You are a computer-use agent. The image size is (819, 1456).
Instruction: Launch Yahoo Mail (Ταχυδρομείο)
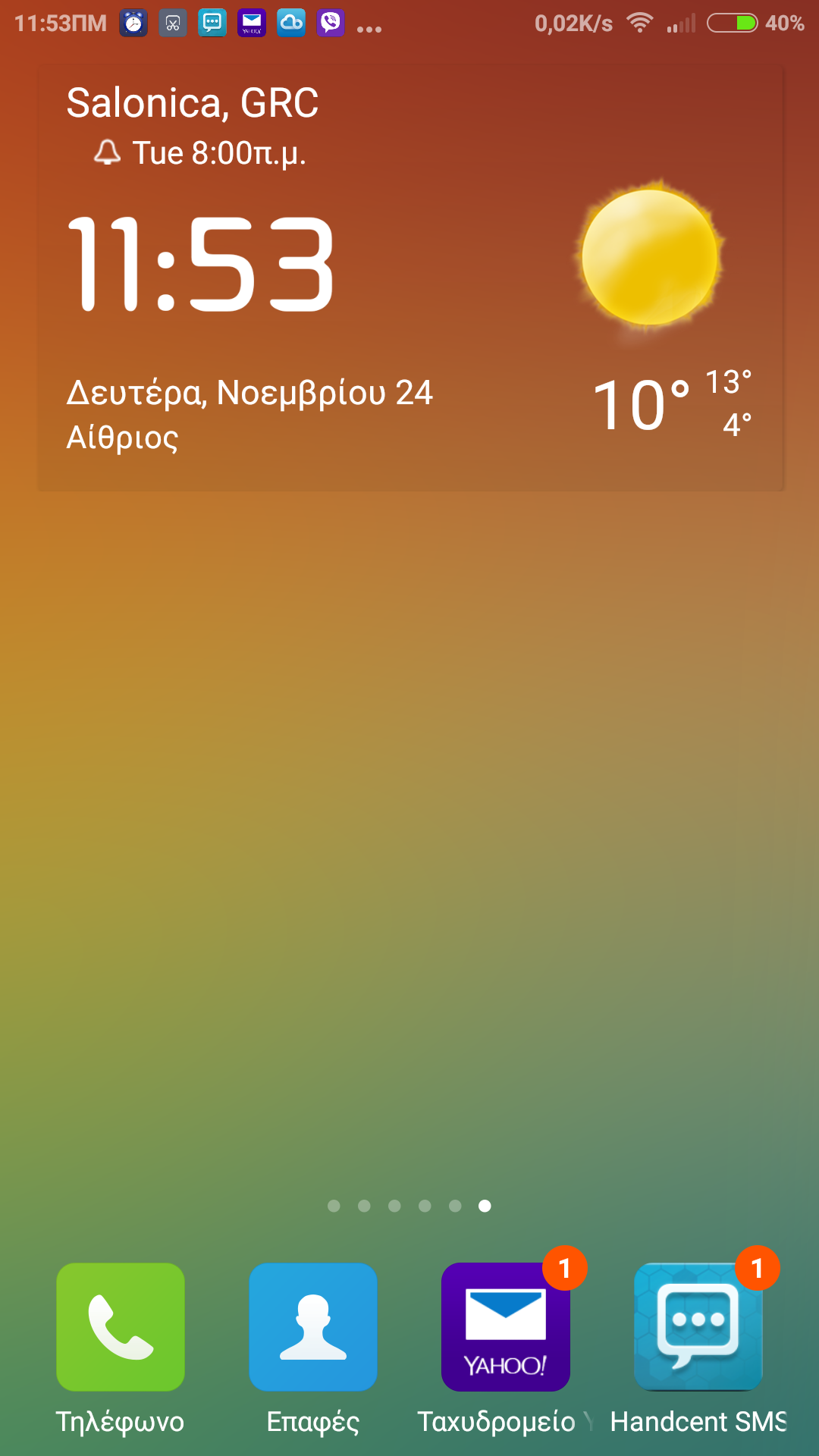[506, 1327]
